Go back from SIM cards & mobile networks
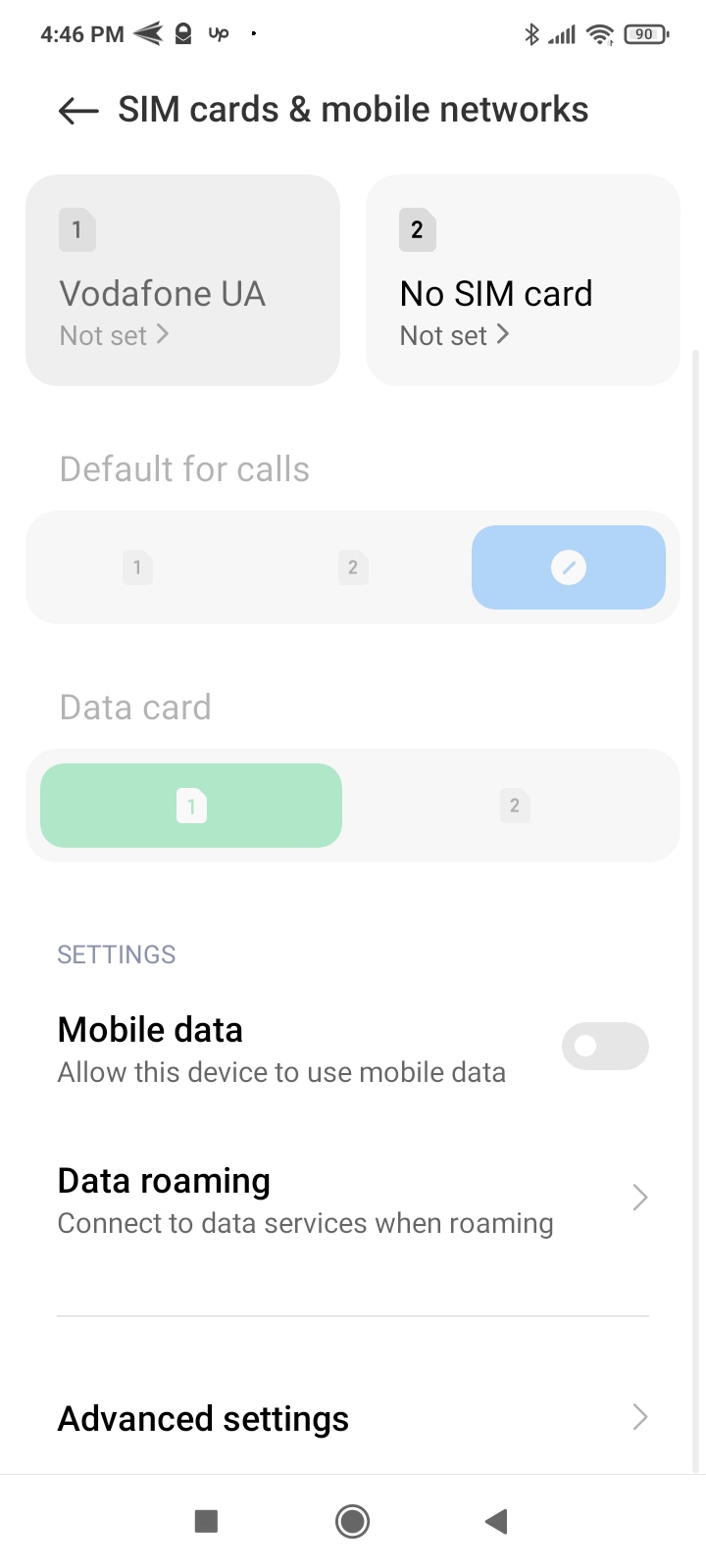Viewport: 706px width, 1568px height. pyautogui.click(x=78, y=111)
